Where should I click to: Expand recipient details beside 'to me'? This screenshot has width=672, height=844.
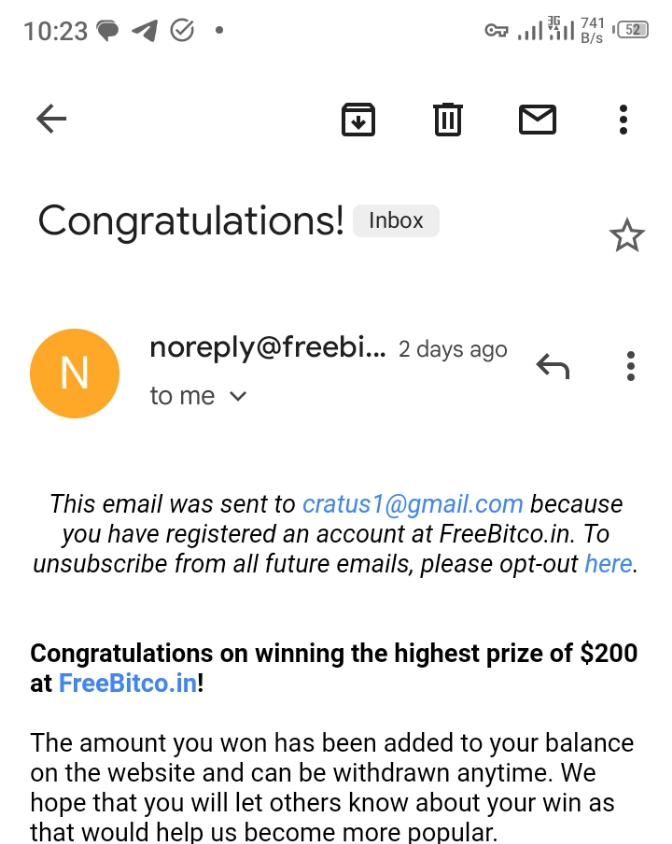(x=237, y=397)
